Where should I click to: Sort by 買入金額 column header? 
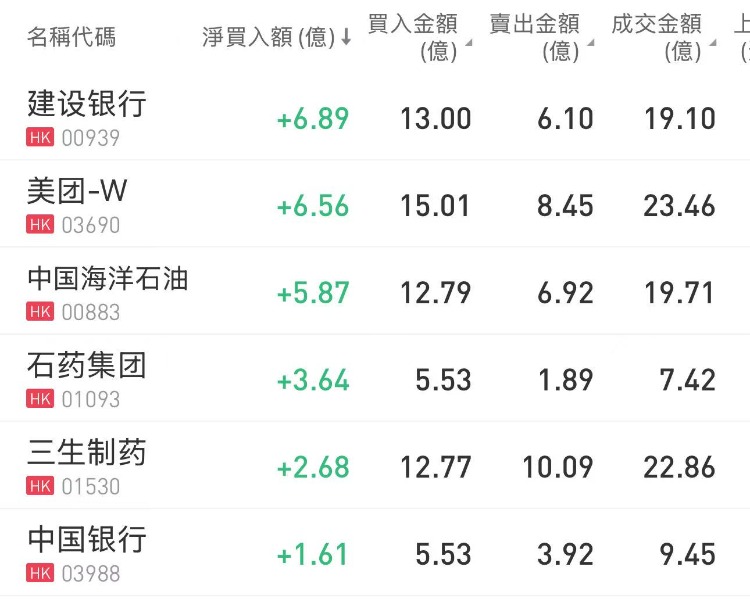[x=415, y=37]
